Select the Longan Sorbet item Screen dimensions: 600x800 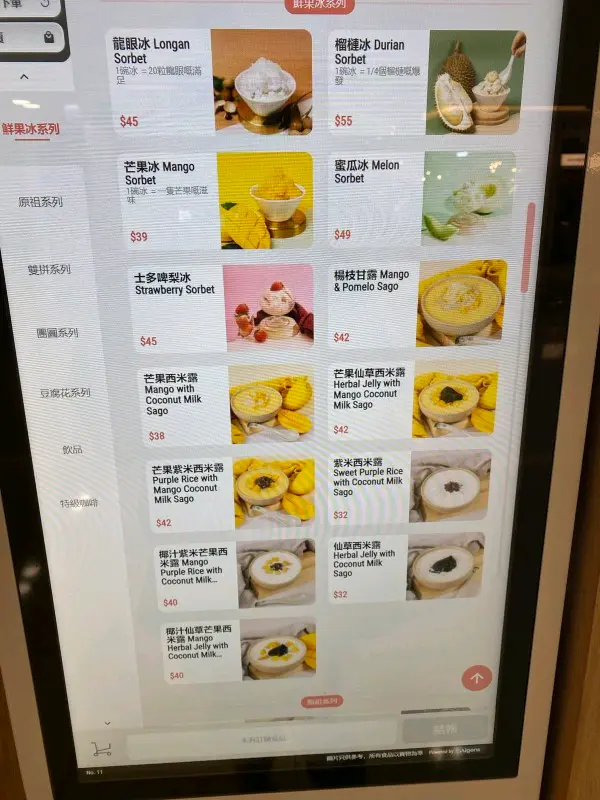210,82
